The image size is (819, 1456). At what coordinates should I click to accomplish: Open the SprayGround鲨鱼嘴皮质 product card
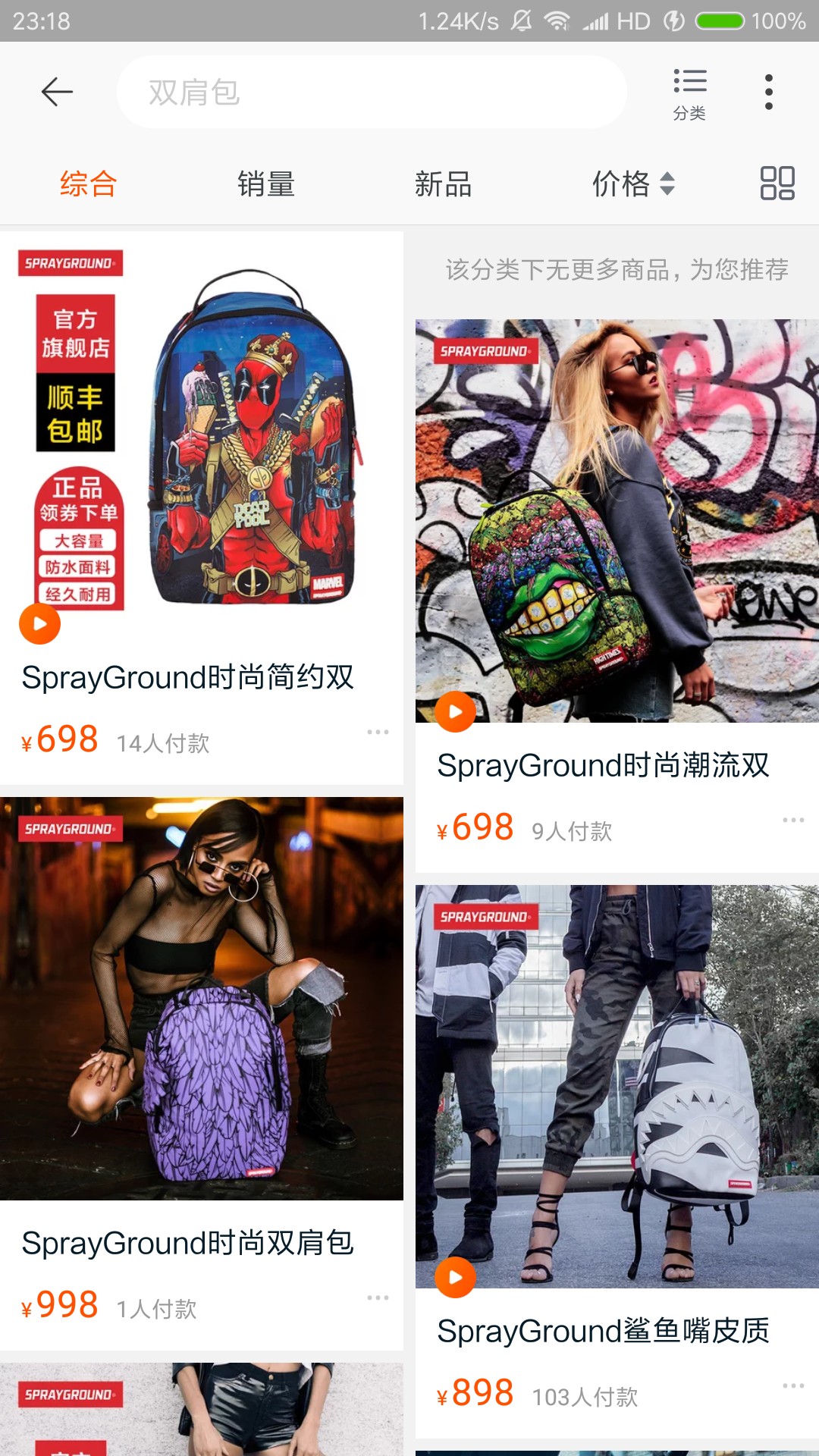pyautogui.click(x=617, y=1162)
